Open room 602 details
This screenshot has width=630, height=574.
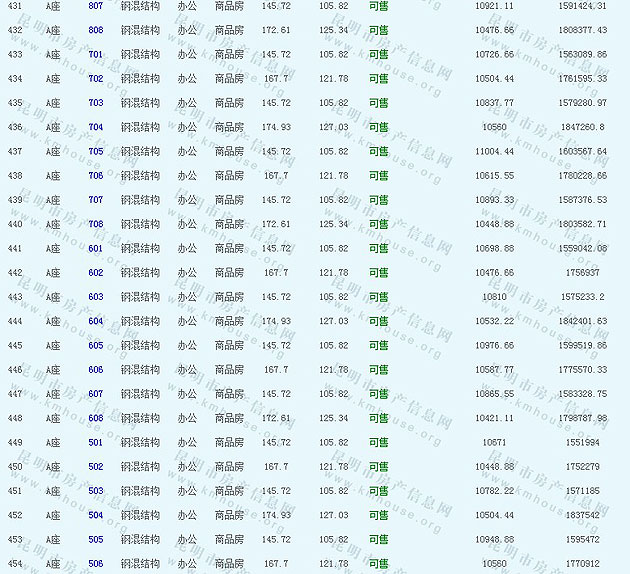tap(95, 272)
